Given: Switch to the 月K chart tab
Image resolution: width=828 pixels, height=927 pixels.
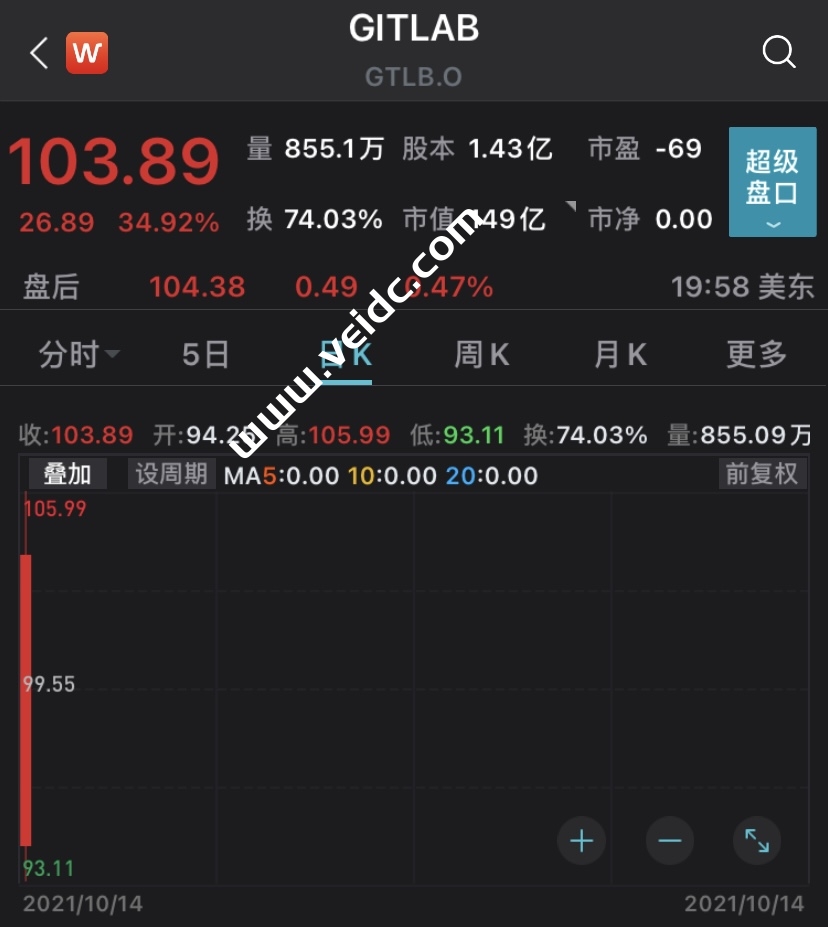Looking at the screenshot, I should (x=620, y=354).
